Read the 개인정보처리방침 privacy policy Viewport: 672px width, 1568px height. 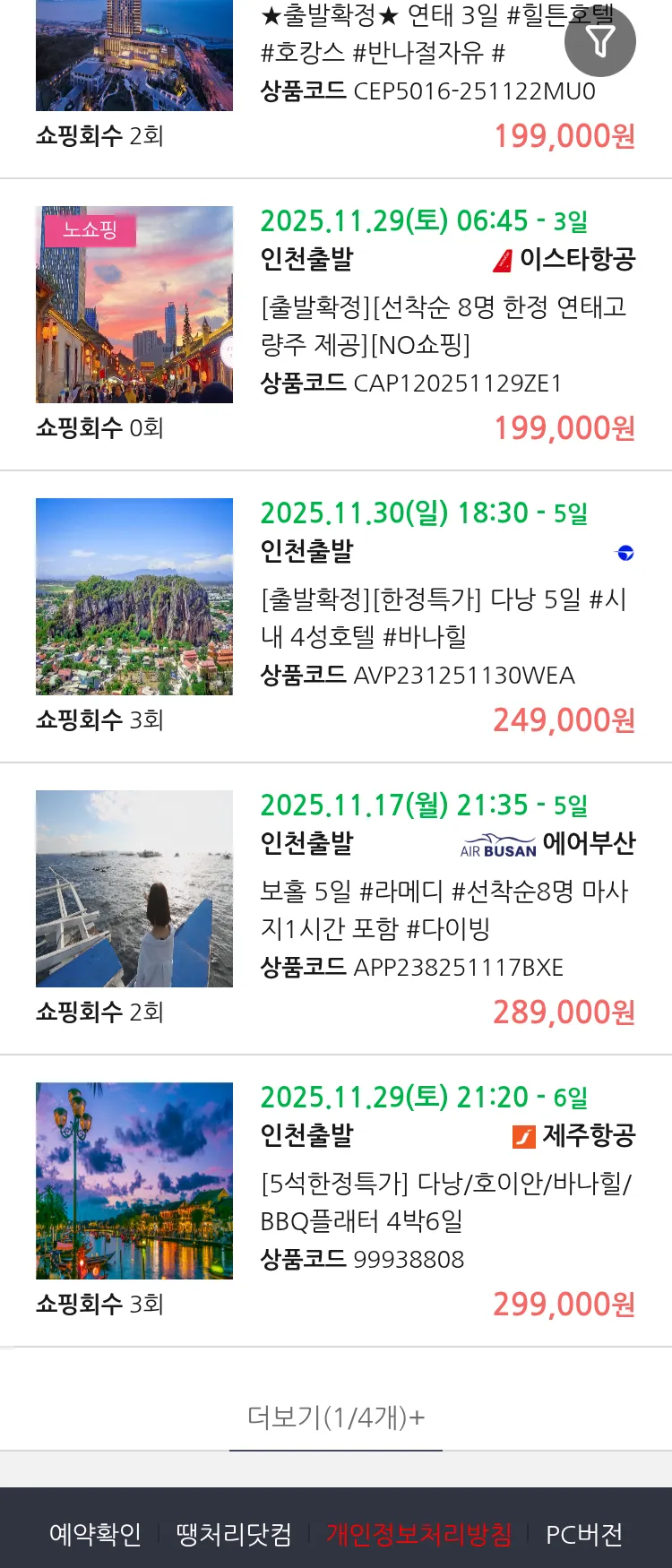pyautogui.click(x=418, y=1534)
